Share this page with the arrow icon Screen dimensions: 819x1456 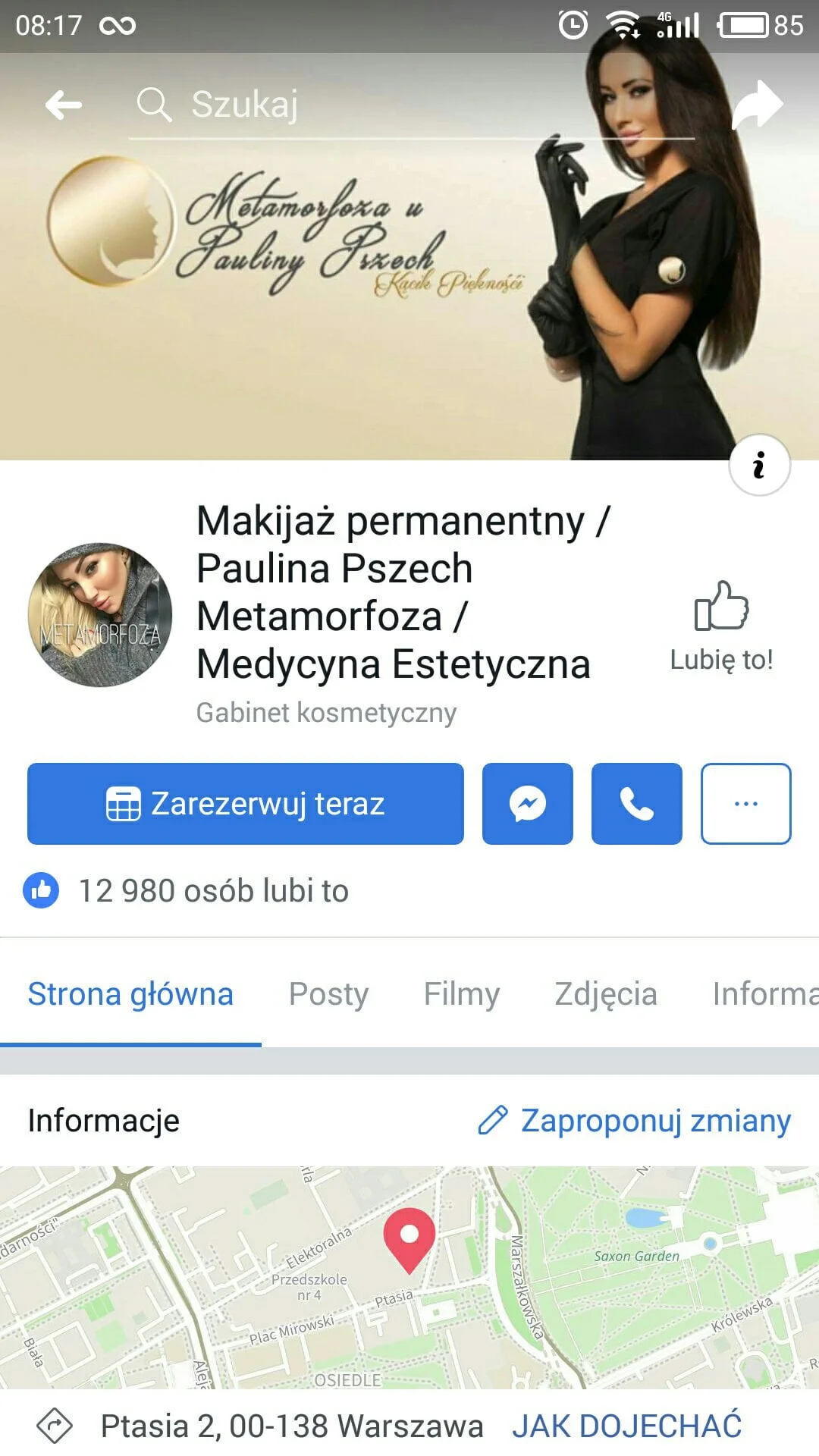(x=757, y=105)
